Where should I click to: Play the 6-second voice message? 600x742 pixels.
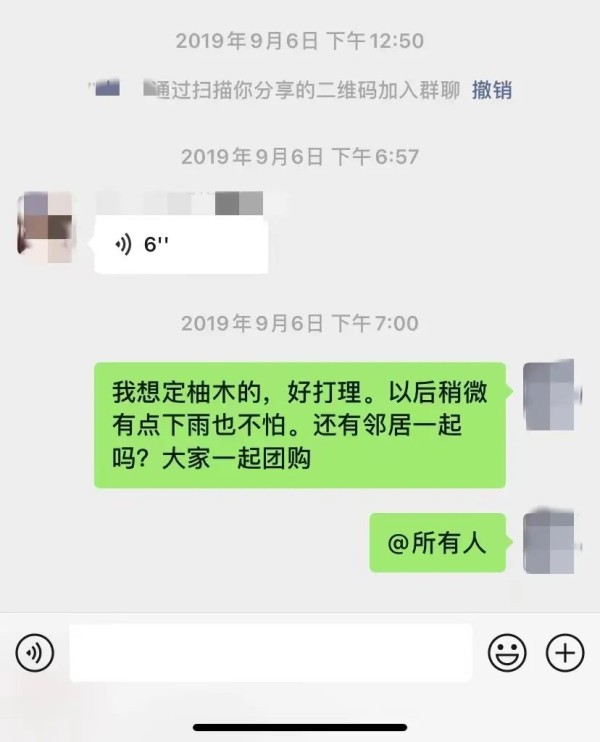(180, 245)
